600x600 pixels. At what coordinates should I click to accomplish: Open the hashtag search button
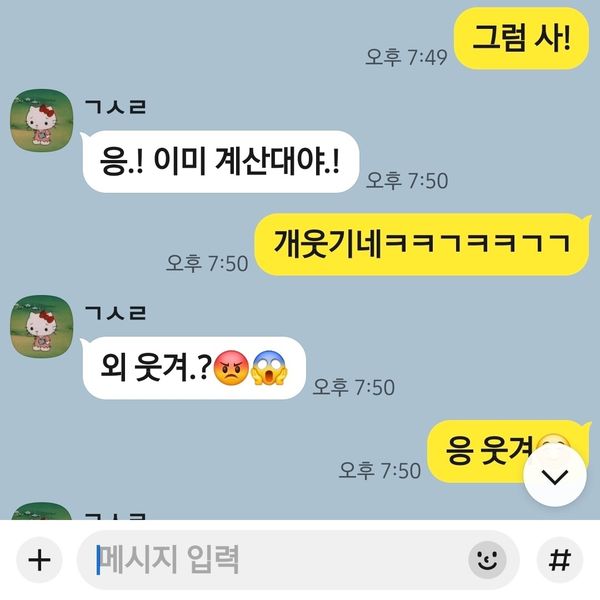click(560, 560)
